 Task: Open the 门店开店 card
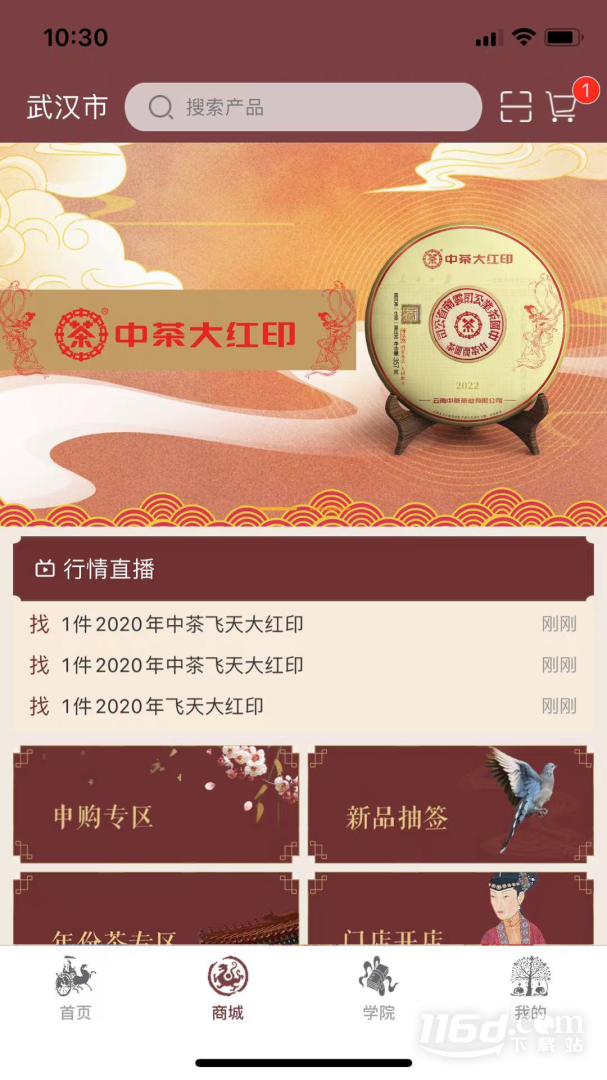pyautogui.click(x=451, y=908)
